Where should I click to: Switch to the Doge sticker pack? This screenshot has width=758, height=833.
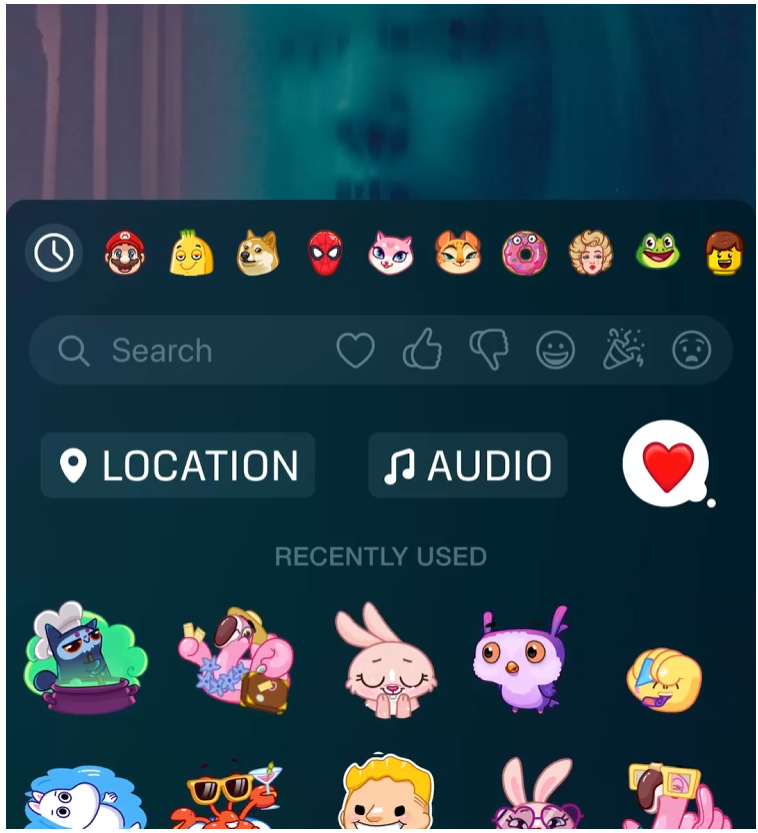[x=257, y=253]
